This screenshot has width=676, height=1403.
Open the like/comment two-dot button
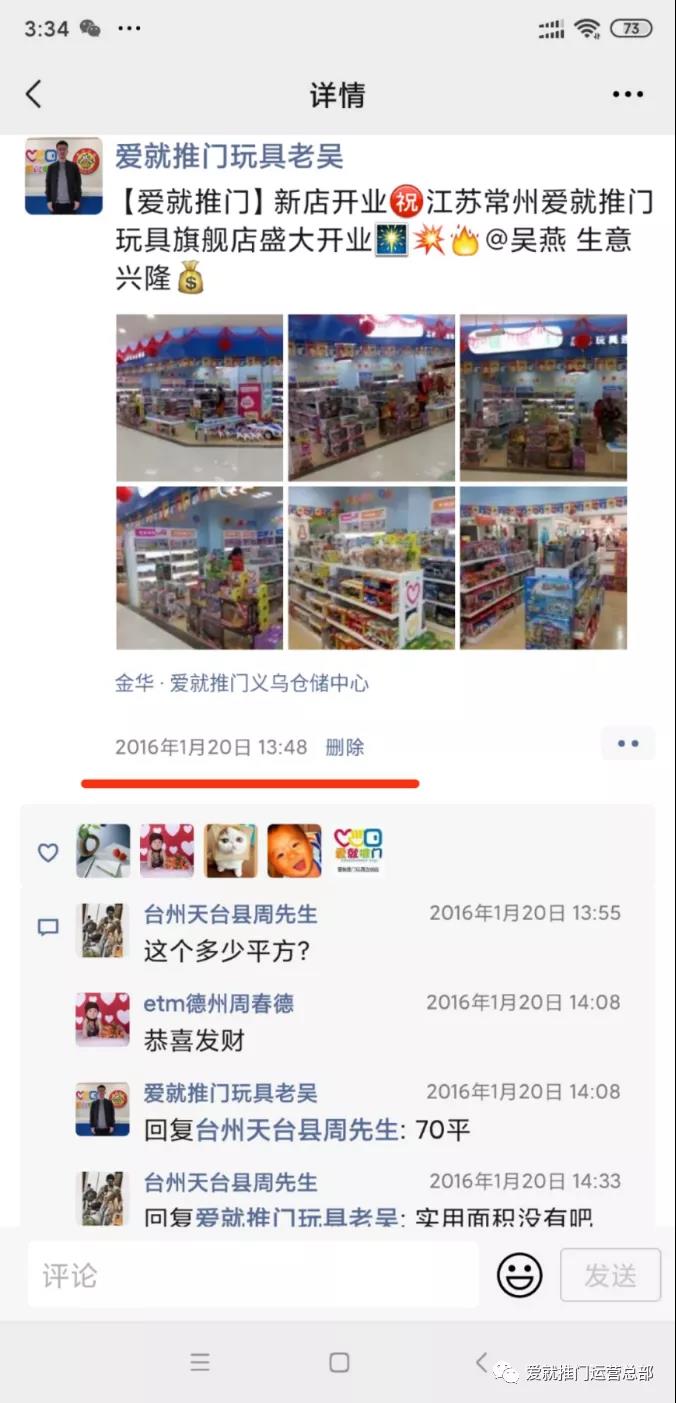click(628, 744)
